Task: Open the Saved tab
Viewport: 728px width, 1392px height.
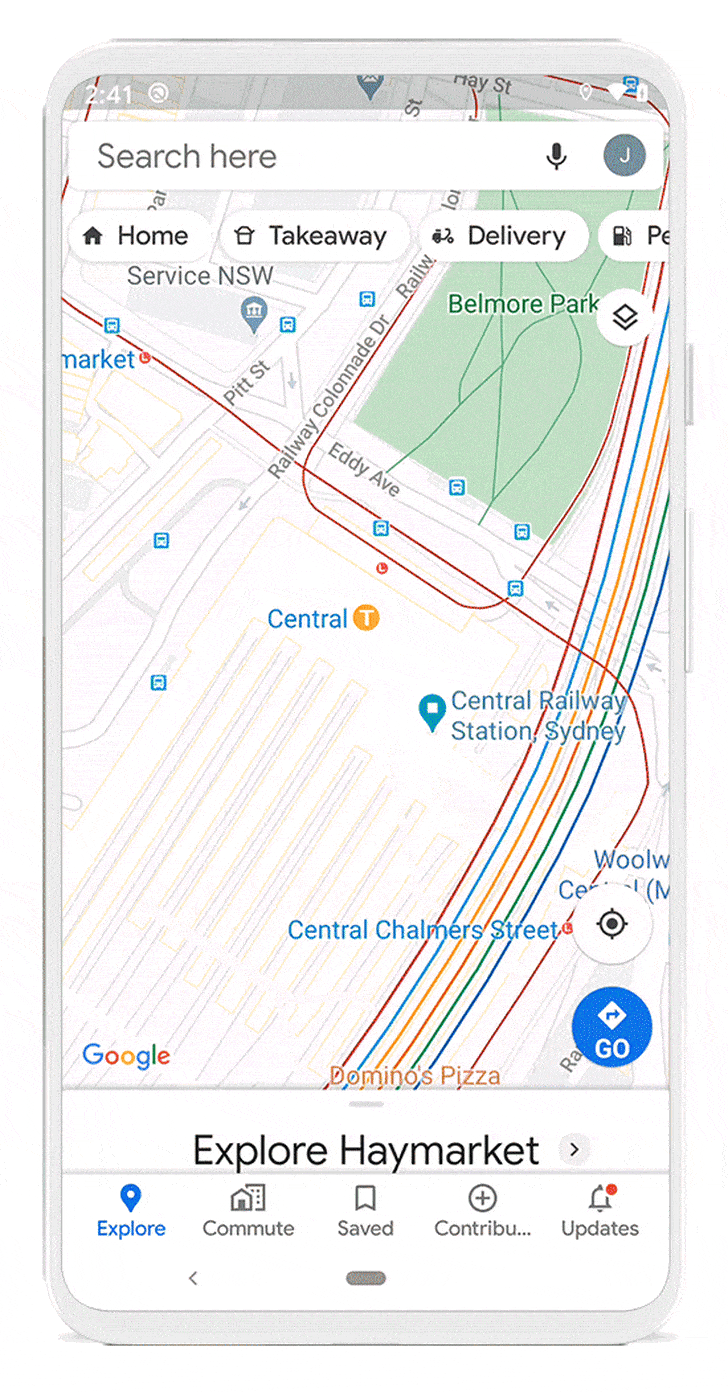Action: [365, 1211]
